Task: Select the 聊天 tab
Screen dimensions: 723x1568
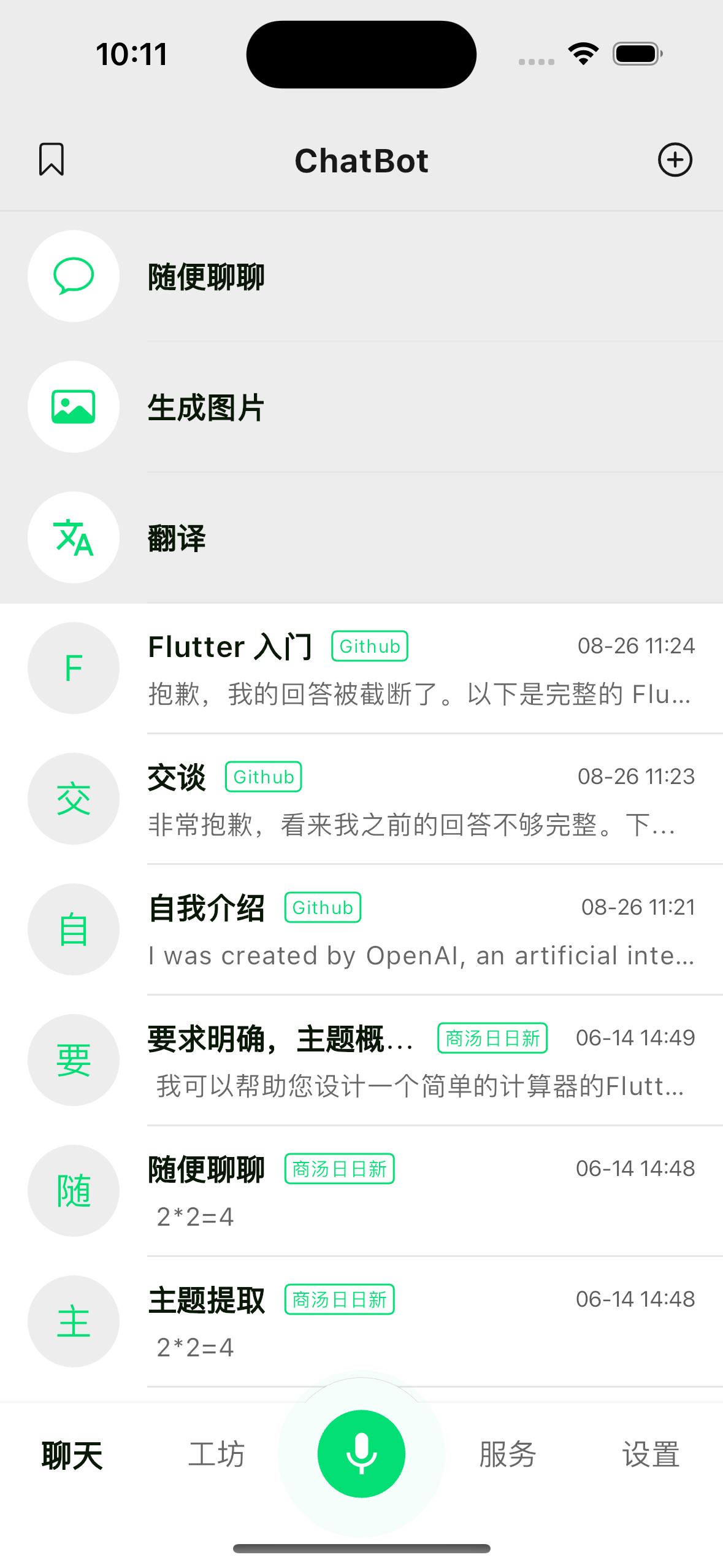Action: click(x=72, y=1455)
